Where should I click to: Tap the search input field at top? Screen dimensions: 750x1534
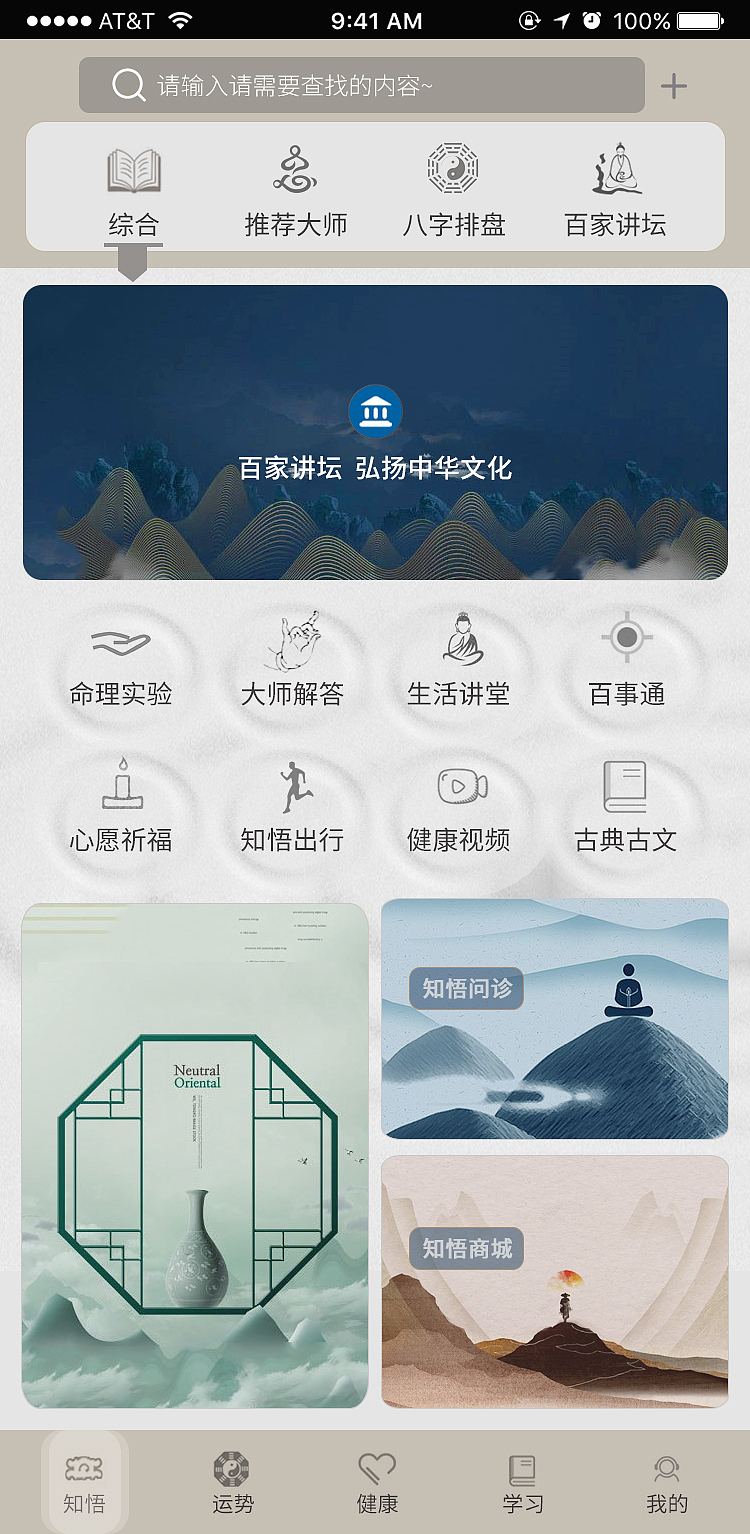point(360,85)
